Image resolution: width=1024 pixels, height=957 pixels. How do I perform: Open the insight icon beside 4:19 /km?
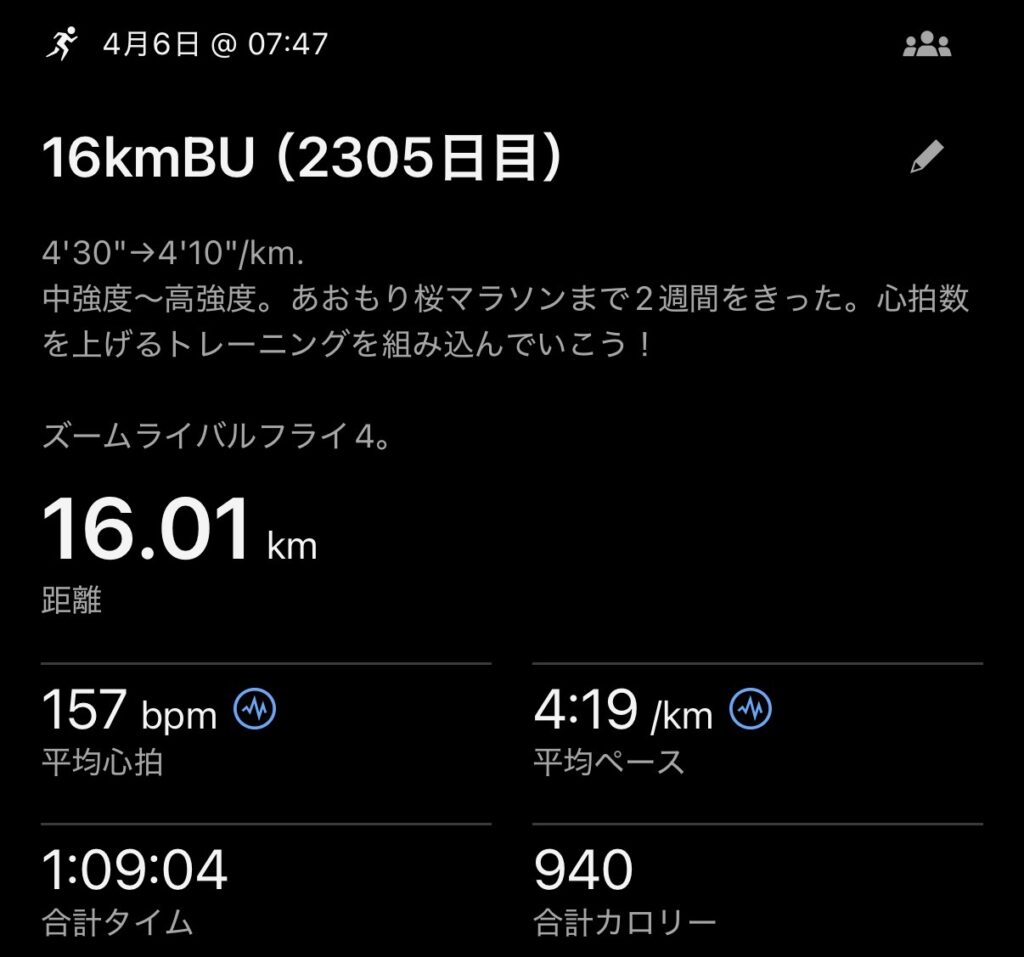point(751,710)
